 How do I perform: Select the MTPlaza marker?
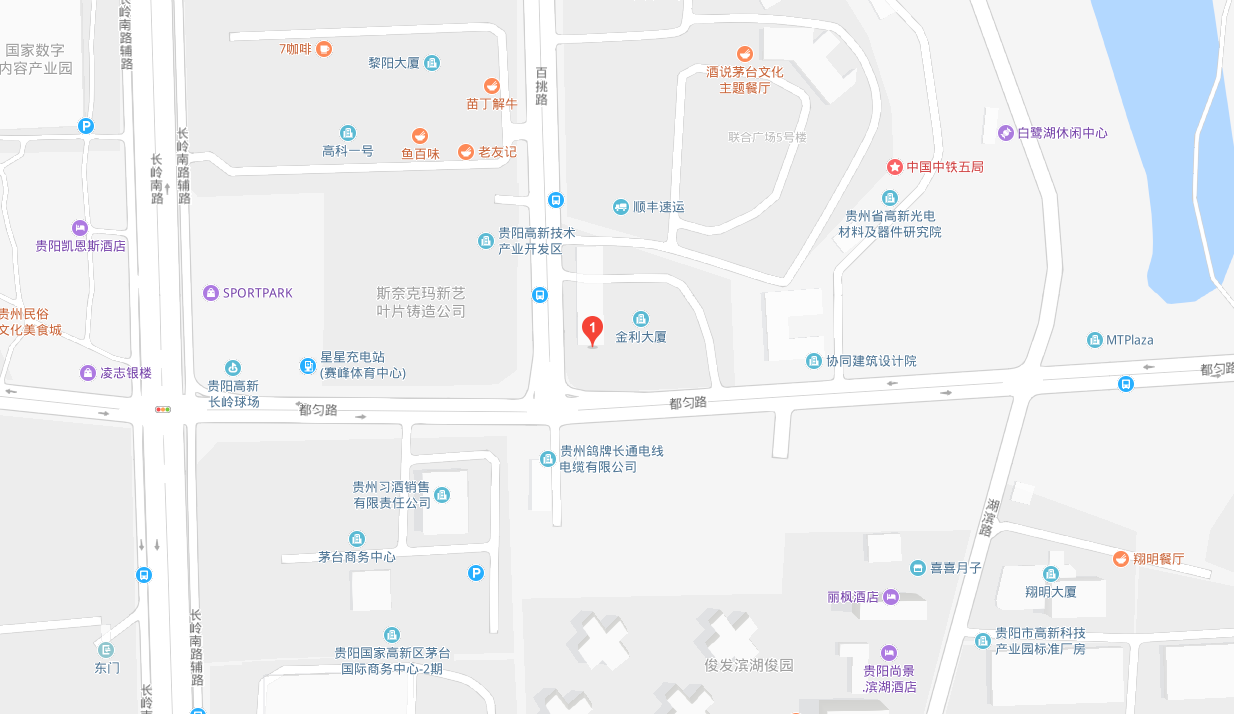tap(1095, 340)
